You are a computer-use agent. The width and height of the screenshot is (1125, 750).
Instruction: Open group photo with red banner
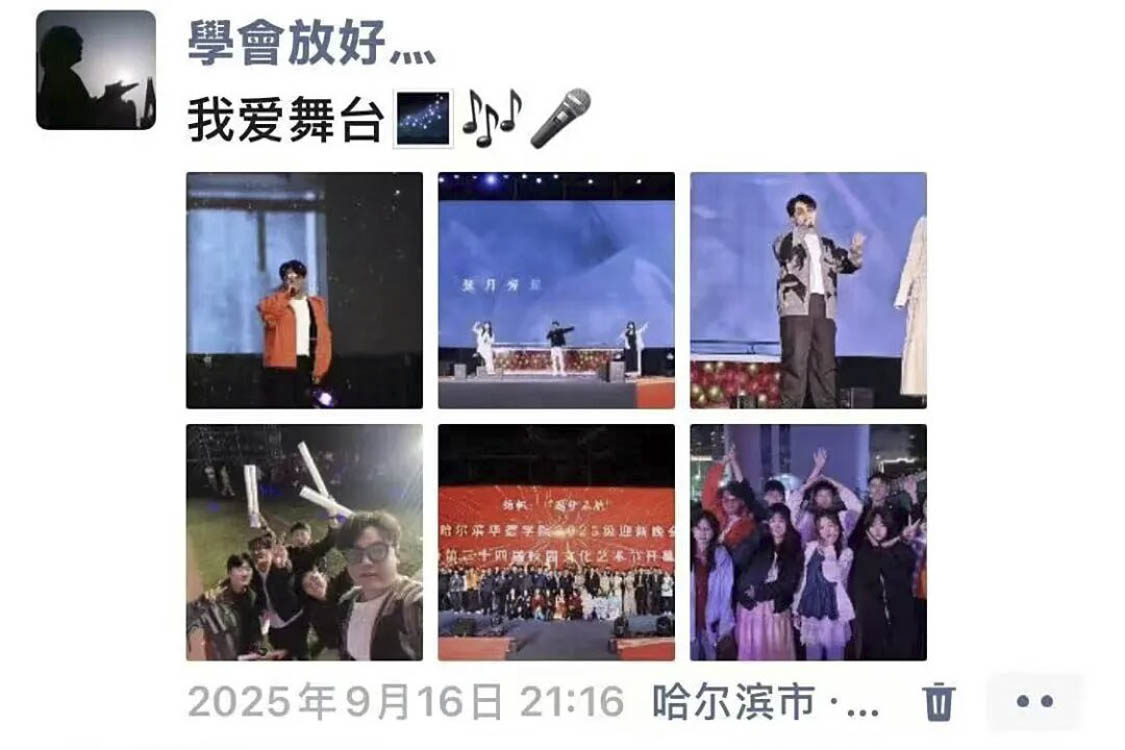tap(556, 542)
